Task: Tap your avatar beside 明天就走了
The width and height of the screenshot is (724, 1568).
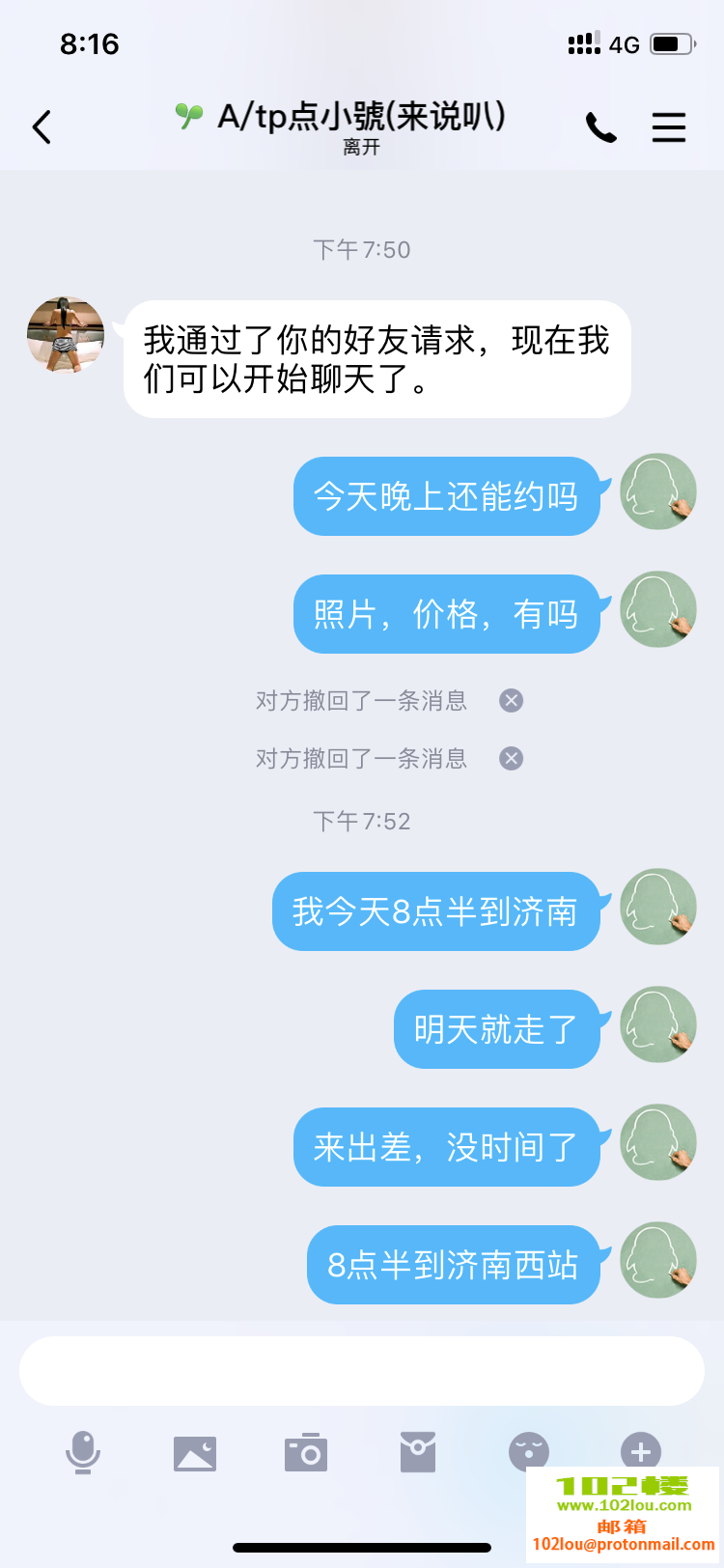Action: click(658, 1025)
